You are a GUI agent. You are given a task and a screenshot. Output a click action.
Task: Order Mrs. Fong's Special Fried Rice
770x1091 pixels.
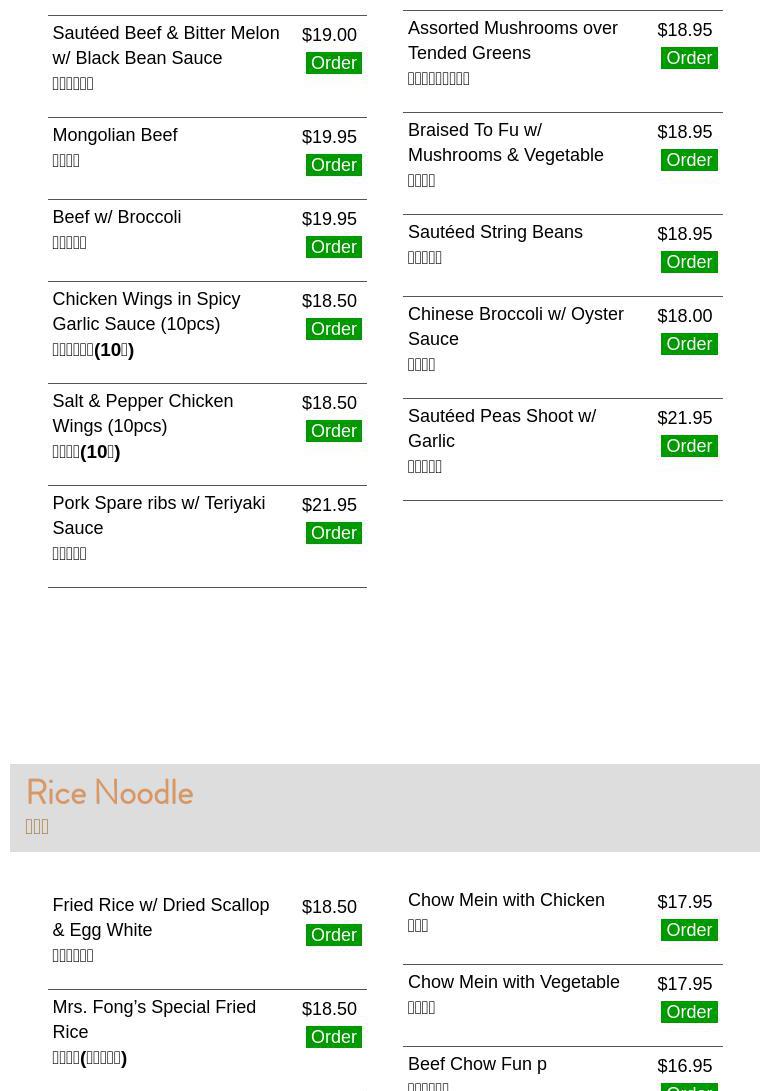pyautogui.click(x=333, y=1037)
